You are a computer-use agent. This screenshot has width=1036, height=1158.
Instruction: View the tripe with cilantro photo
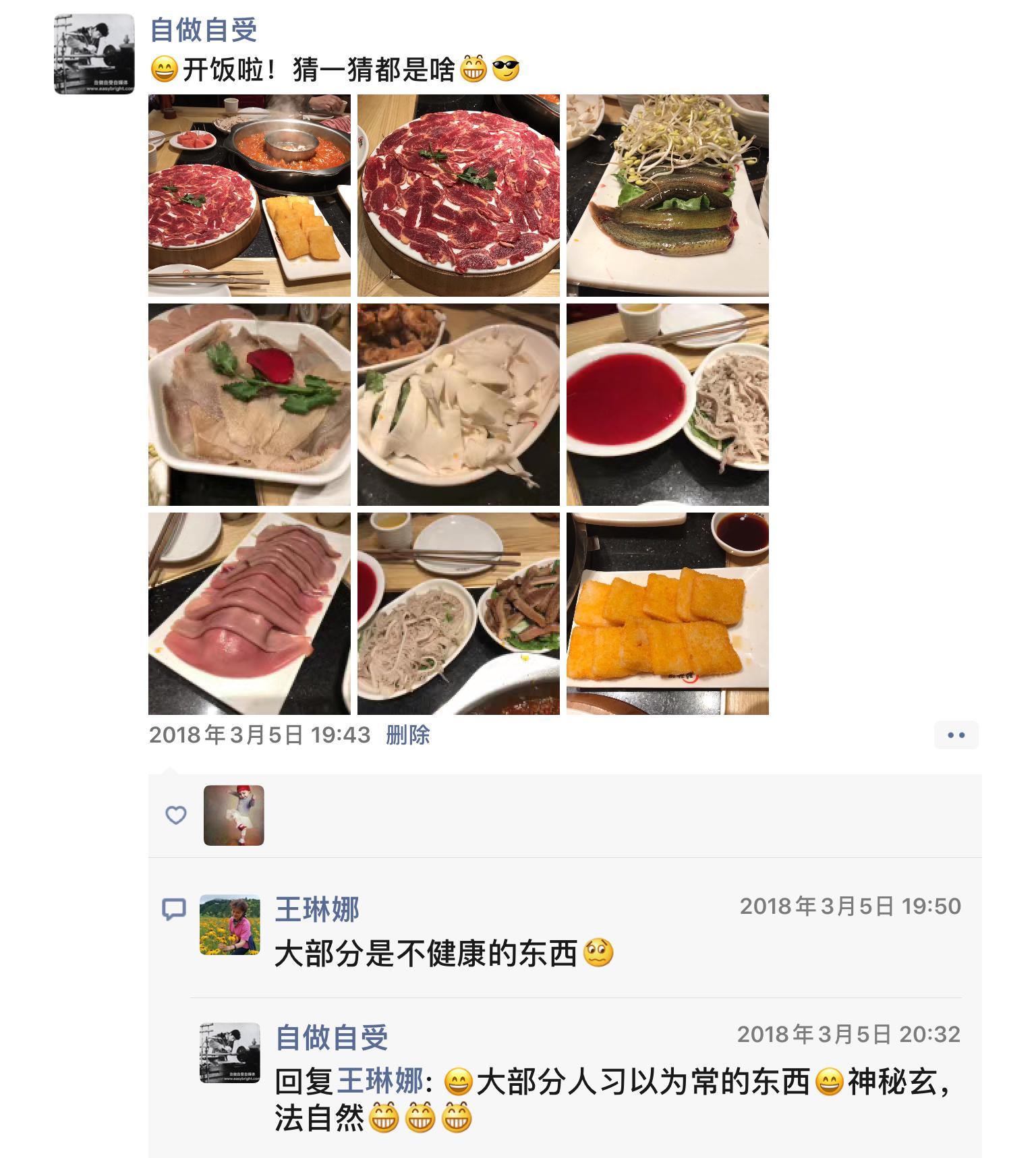coord(249,404)
